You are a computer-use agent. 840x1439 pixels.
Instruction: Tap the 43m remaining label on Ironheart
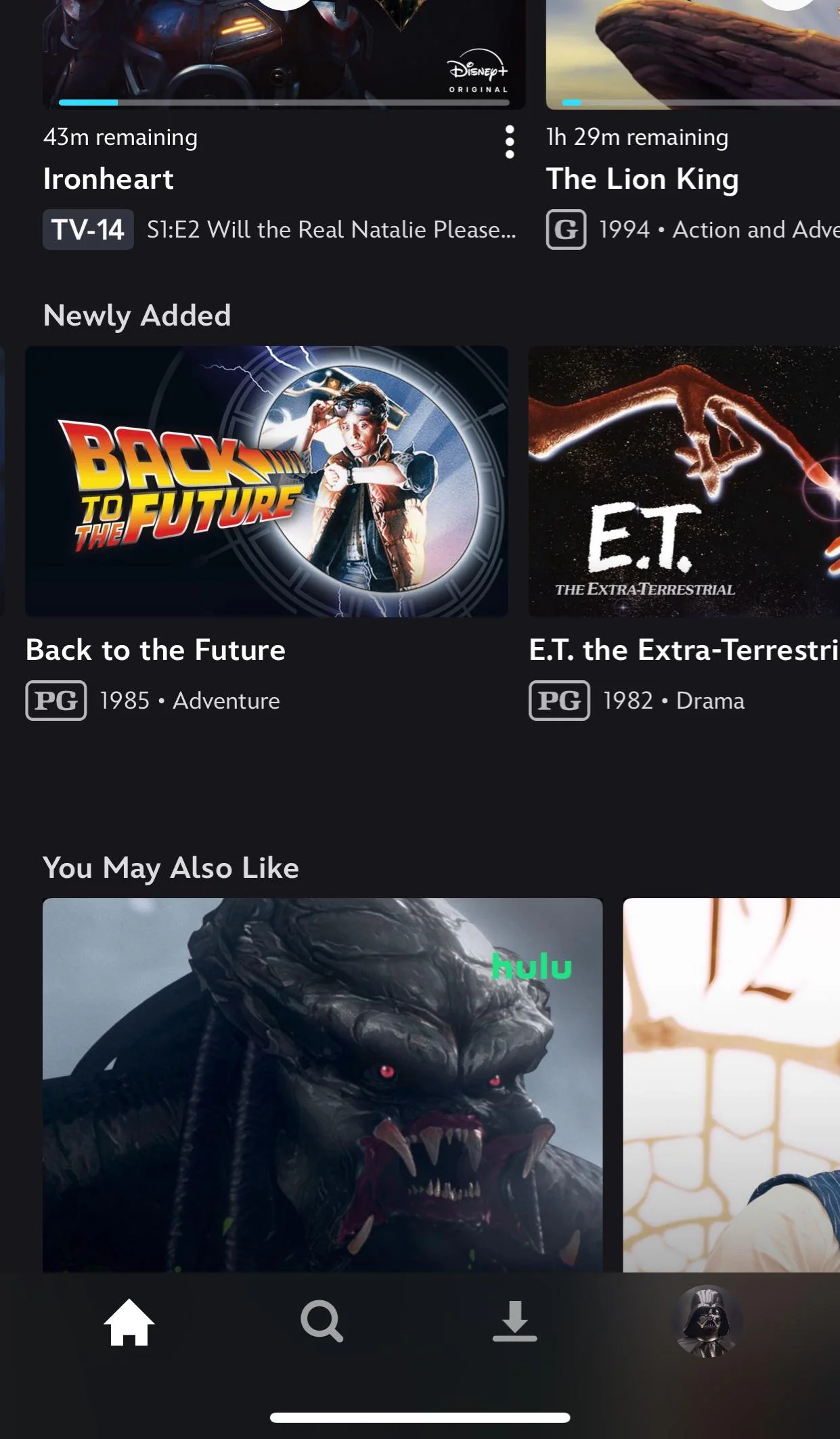(120, 136)
